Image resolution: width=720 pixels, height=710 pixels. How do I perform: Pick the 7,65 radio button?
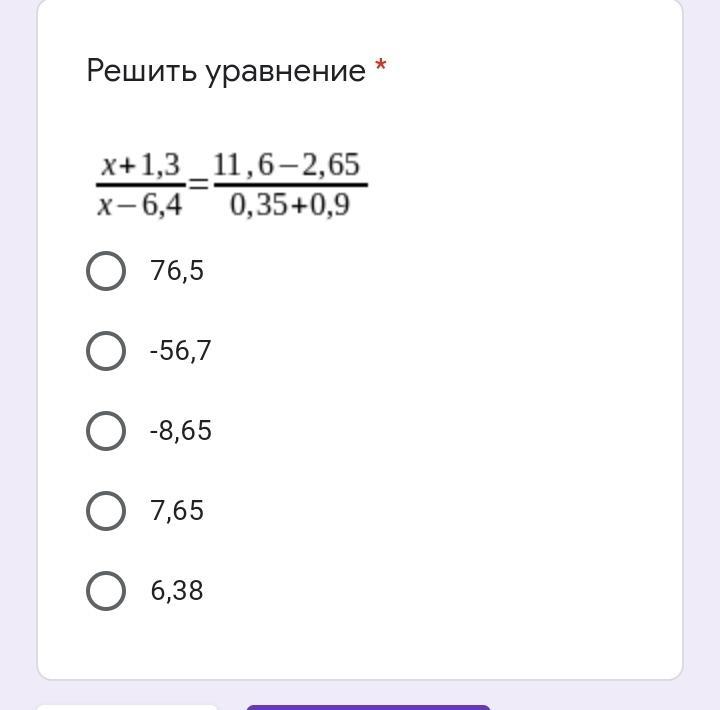106,511
